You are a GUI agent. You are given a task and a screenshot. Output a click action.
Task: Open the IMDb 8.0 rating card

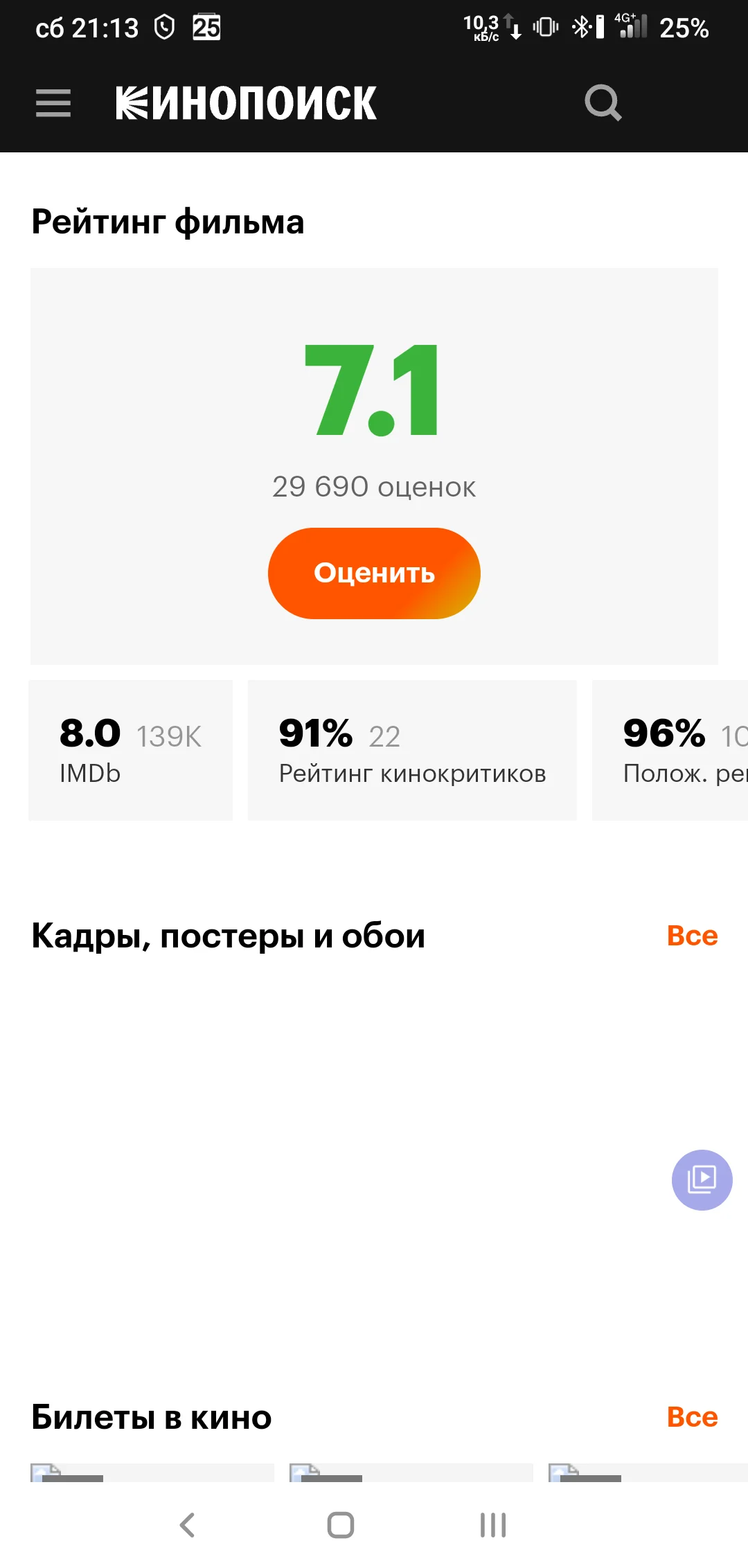[130, 750]
